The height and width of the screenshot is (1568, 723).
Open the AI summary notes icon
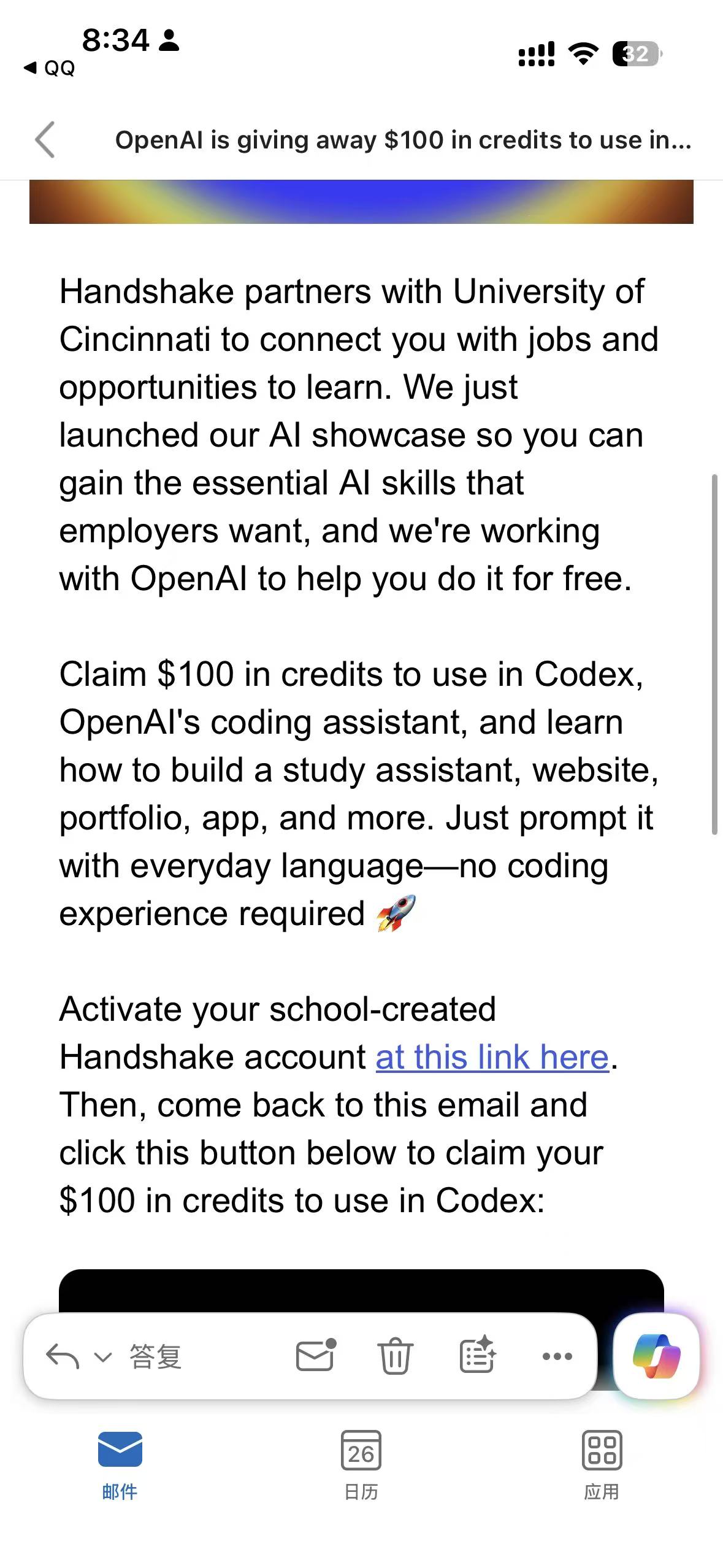click(477, 1354)
